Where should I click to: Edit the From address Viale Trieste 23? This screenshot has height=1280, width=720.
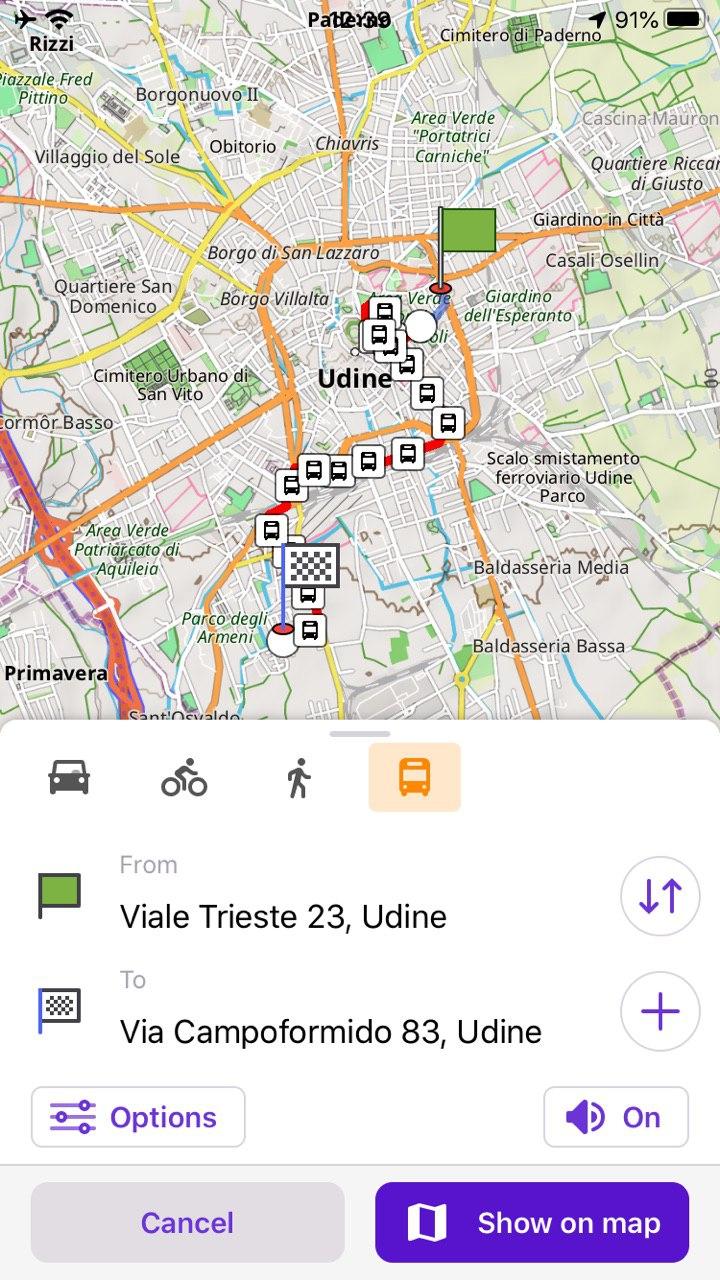coord(283,916)
